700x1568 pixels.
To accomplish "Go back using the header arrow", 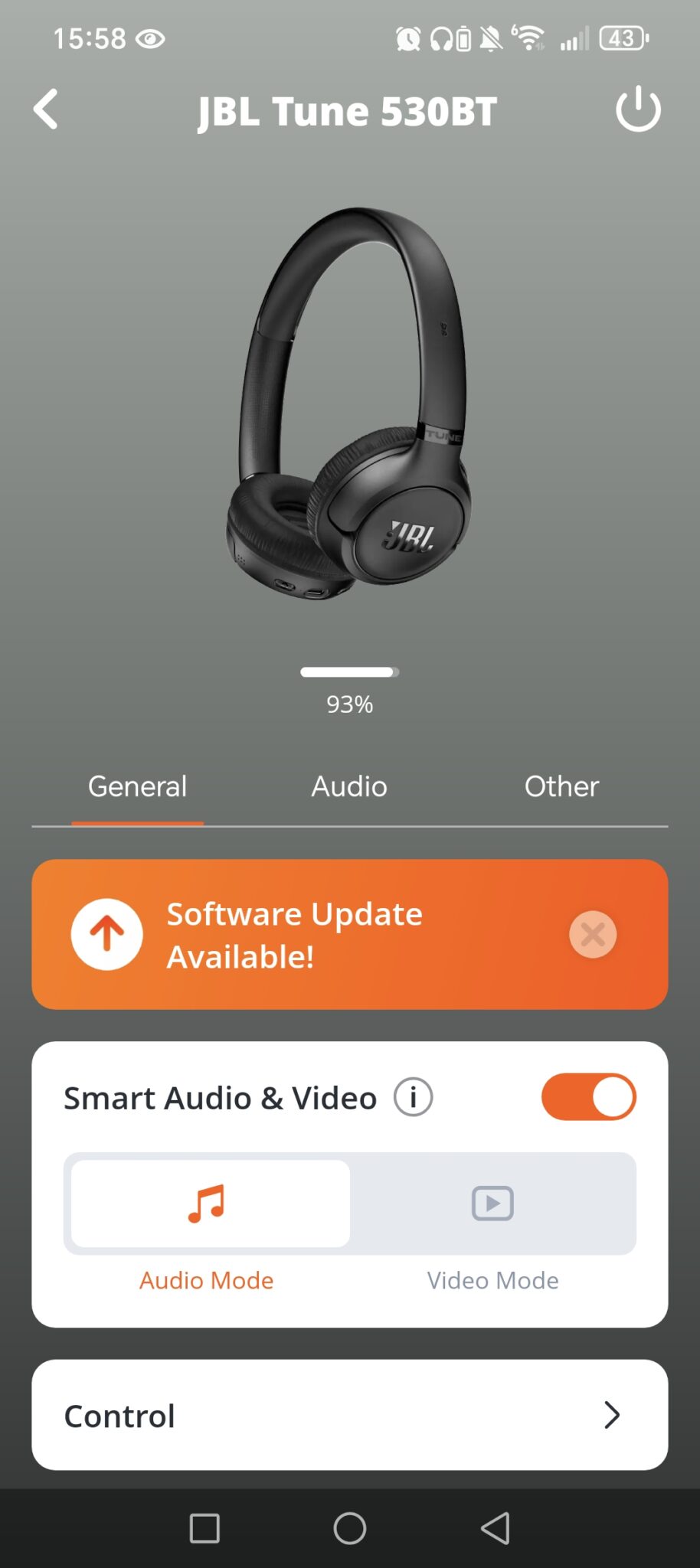I will pos(46,109).
